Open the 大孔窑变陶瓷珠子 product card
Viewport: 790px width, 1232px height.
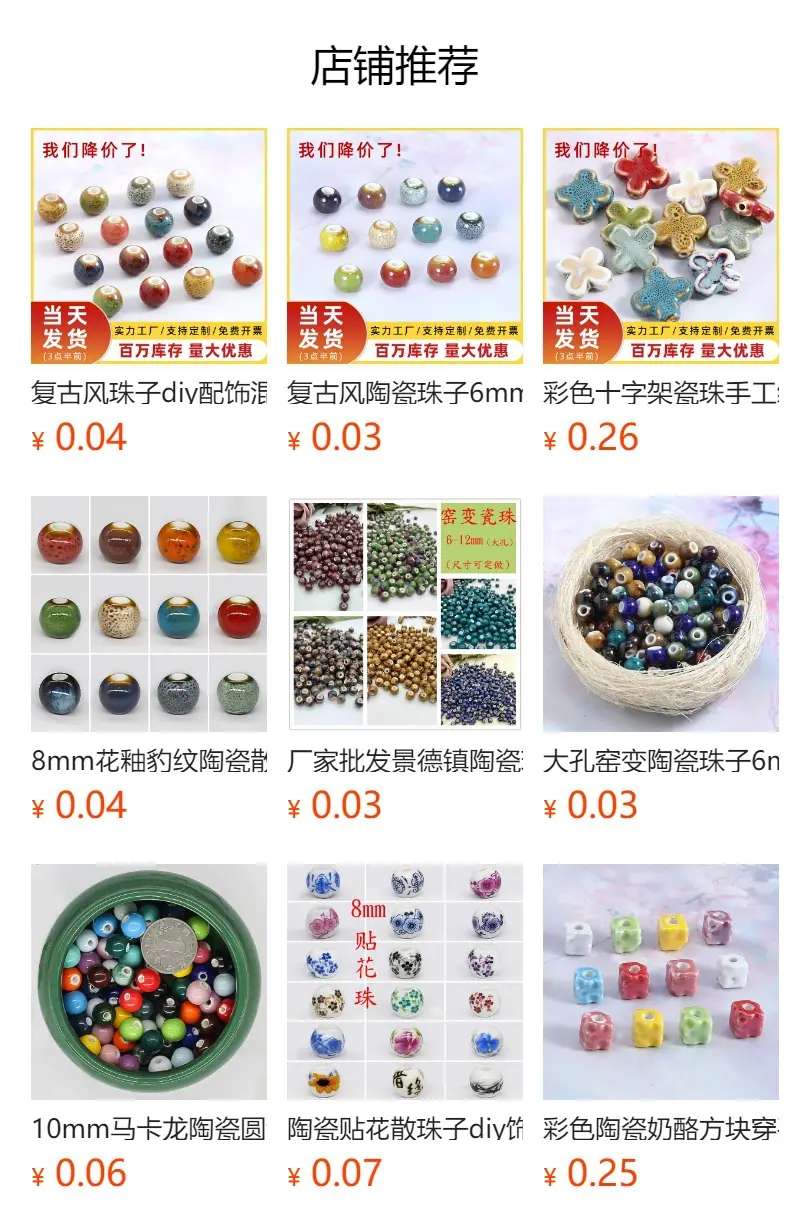click(661, 660)
